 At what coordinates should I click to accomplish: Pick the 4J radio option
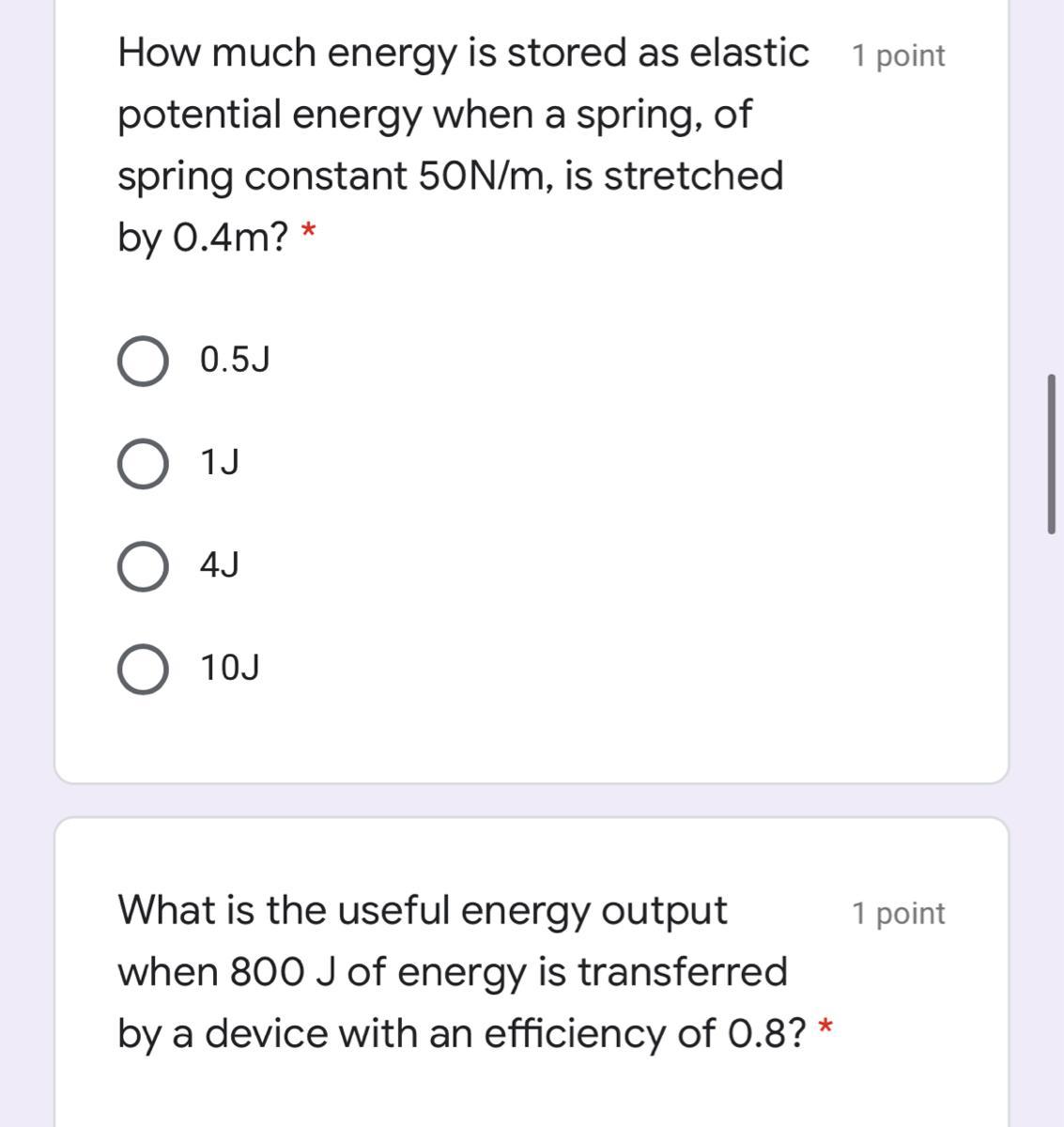(x=143, y=567)
